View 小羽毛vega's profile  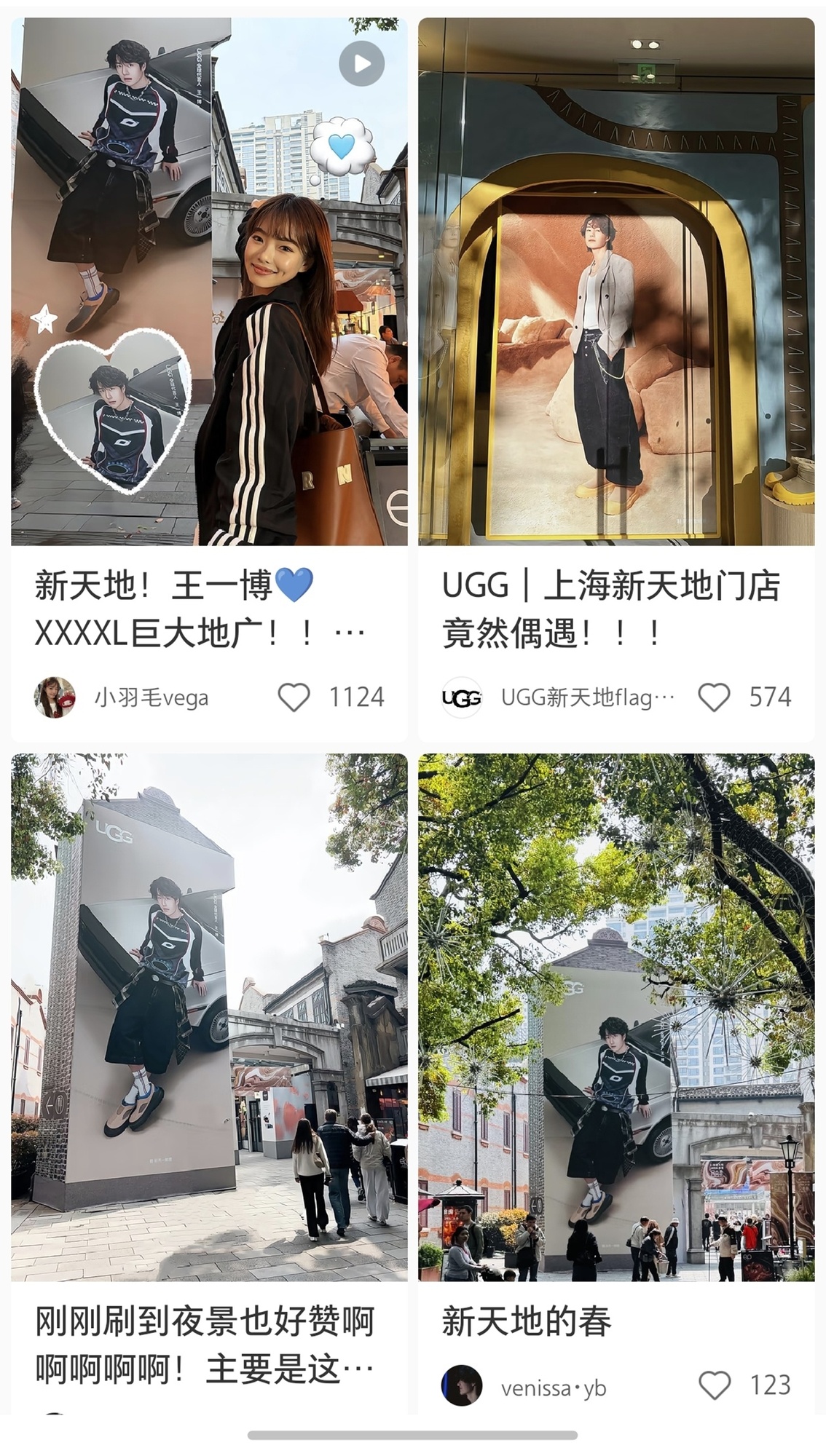pyautogui.click(x=55, y=697)
